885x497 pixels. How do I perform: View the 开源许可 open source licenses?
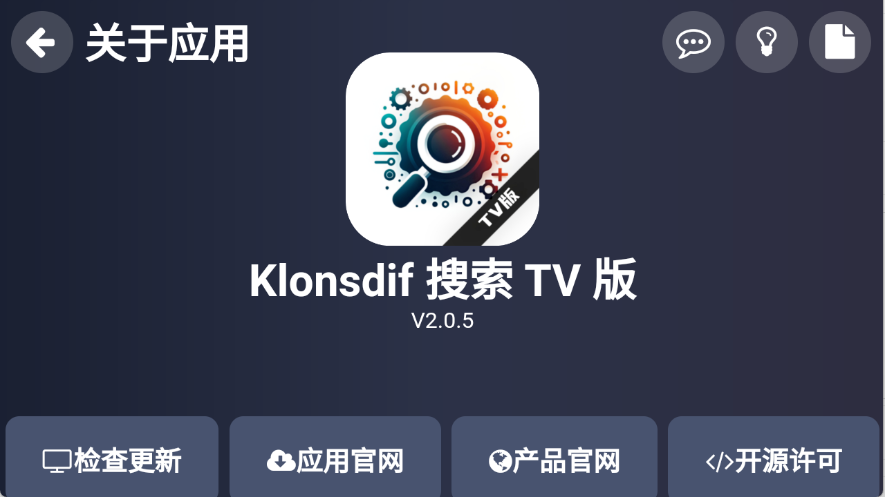[x=773, y=459]
